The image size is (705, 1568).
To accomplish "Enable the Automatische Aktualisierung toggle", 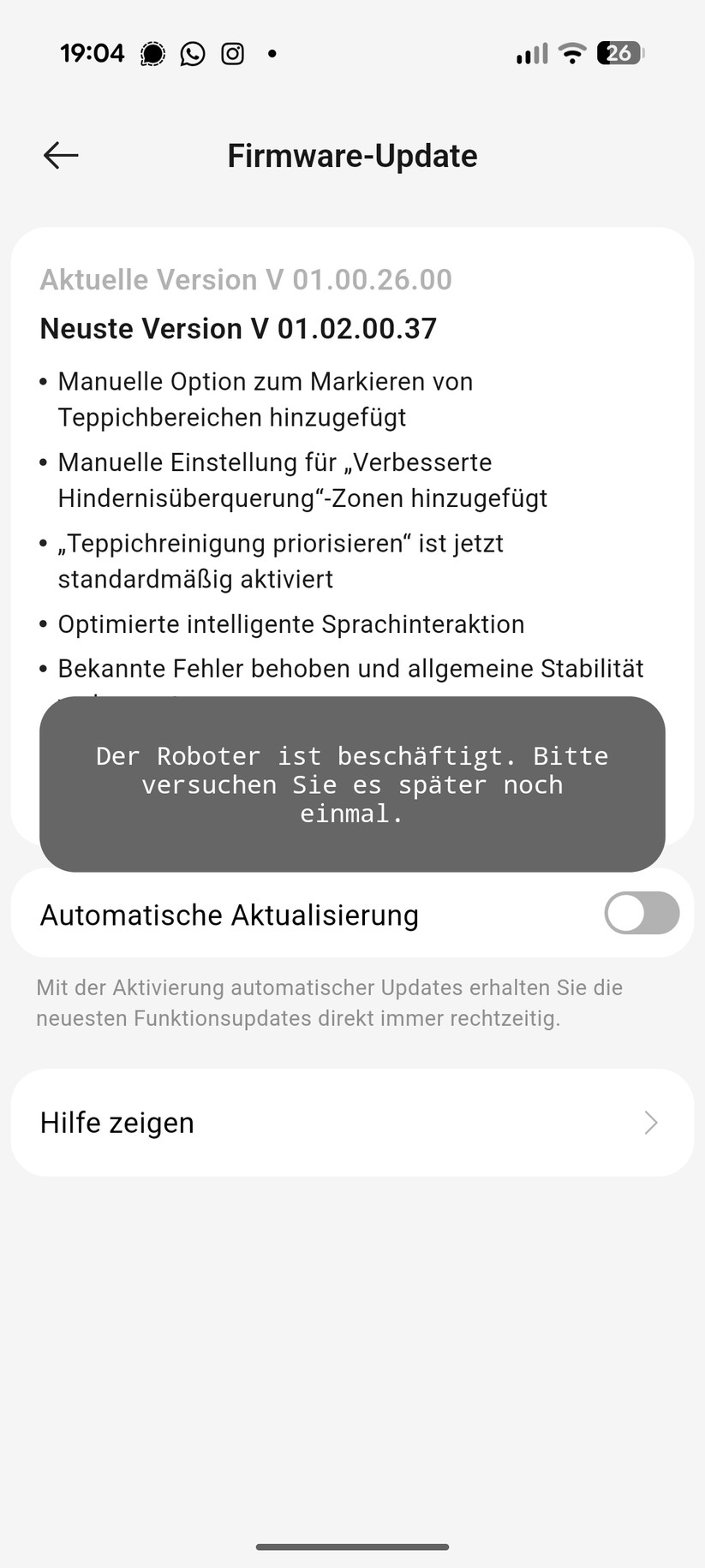I will [641, 913].
